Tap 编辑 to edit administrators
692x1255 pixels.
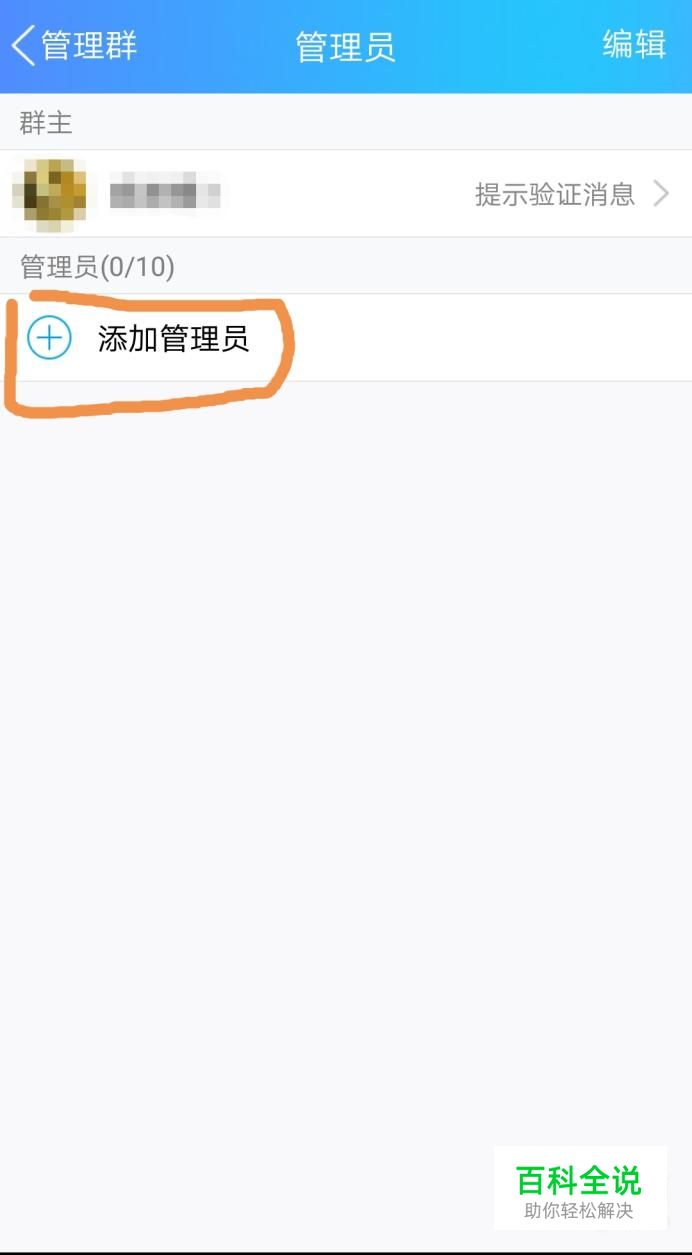pos(634,45)
